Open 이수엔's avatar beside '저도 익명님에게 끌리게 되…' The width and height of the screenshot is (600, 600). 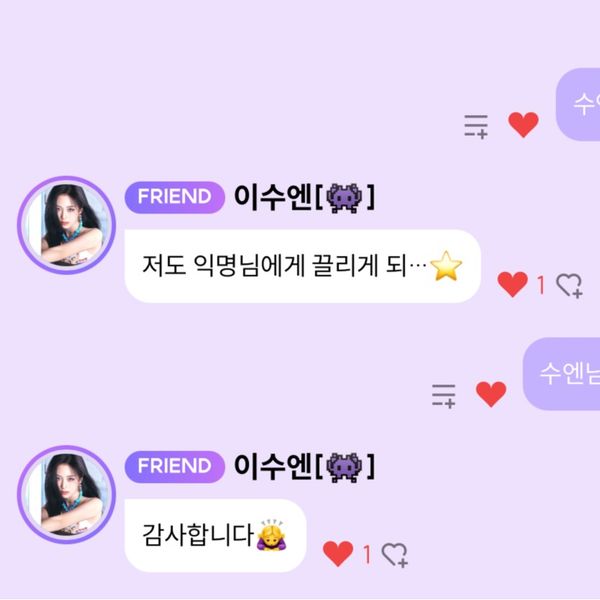(x=66, y=224)
